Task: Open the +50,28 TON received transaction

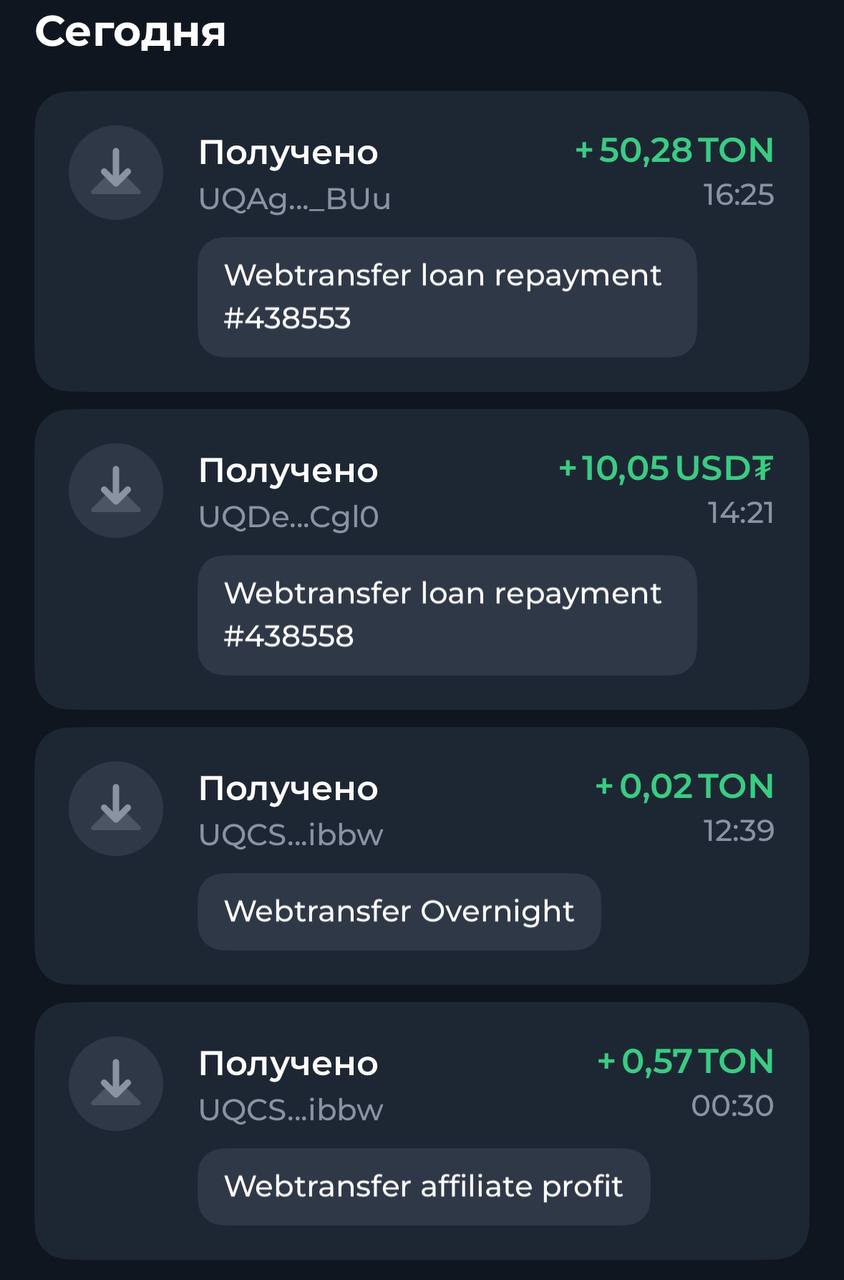Action: pyautogui.click(x=421, y=241)
